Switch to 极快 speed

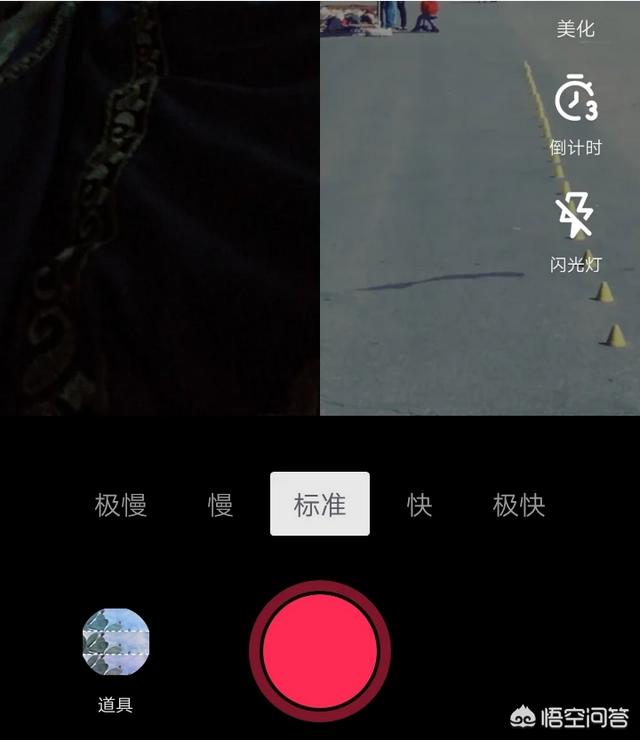(519, 505)
